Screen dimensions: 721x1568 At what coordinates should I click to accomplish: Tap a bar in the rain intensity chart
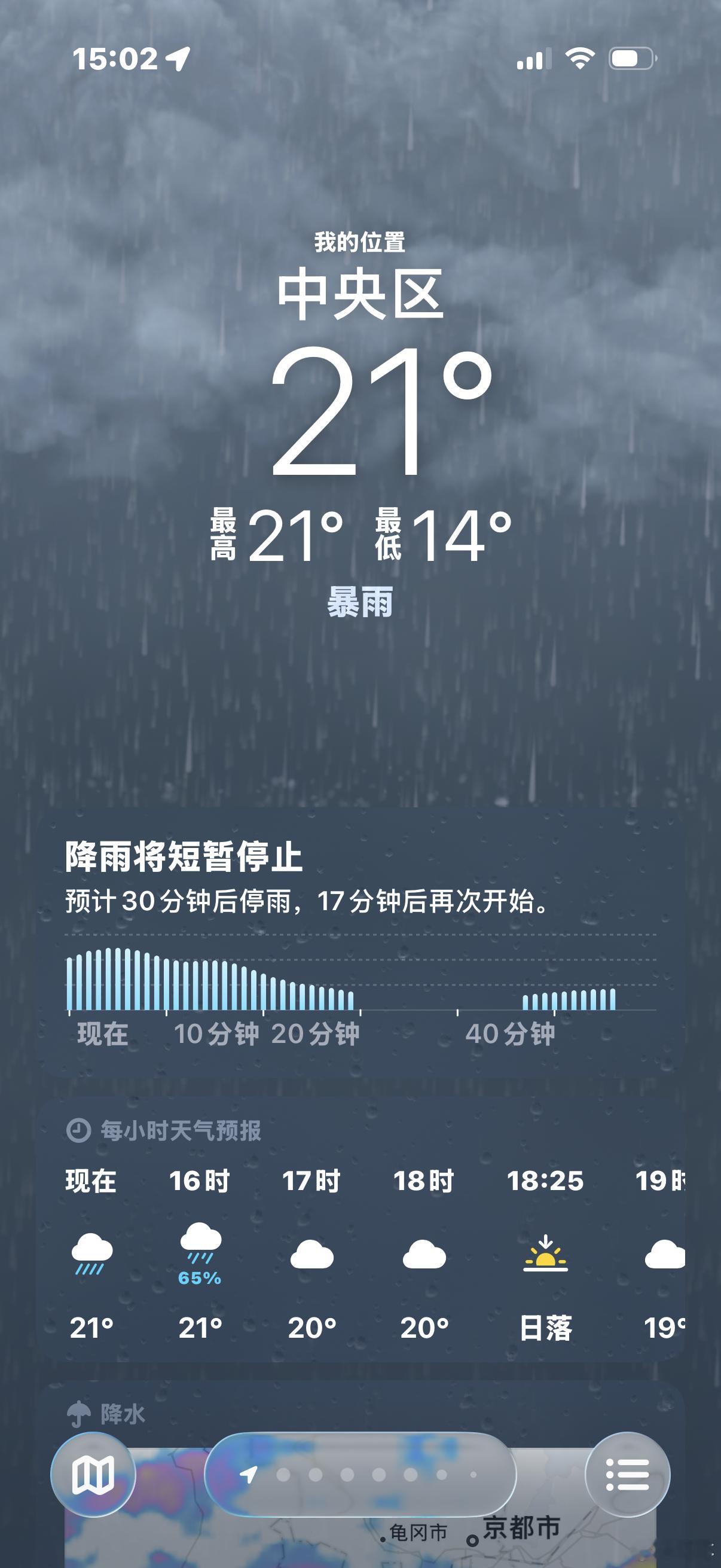pos(182,980)
